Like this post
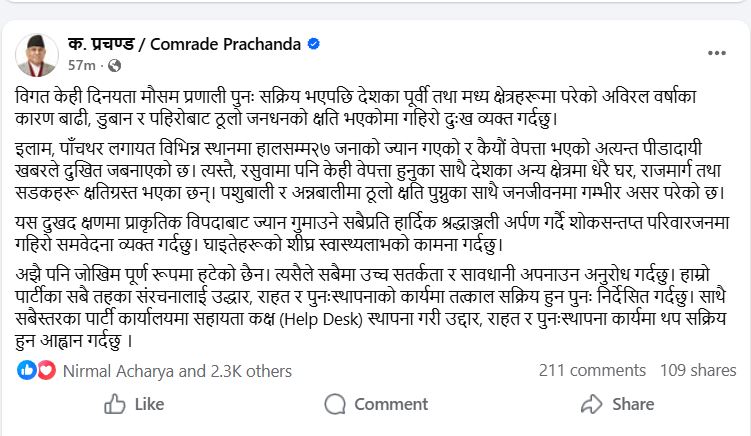Image resolution: width=751 pixels, height=436 pixels. pyautogui.click(x=134, y=404)
